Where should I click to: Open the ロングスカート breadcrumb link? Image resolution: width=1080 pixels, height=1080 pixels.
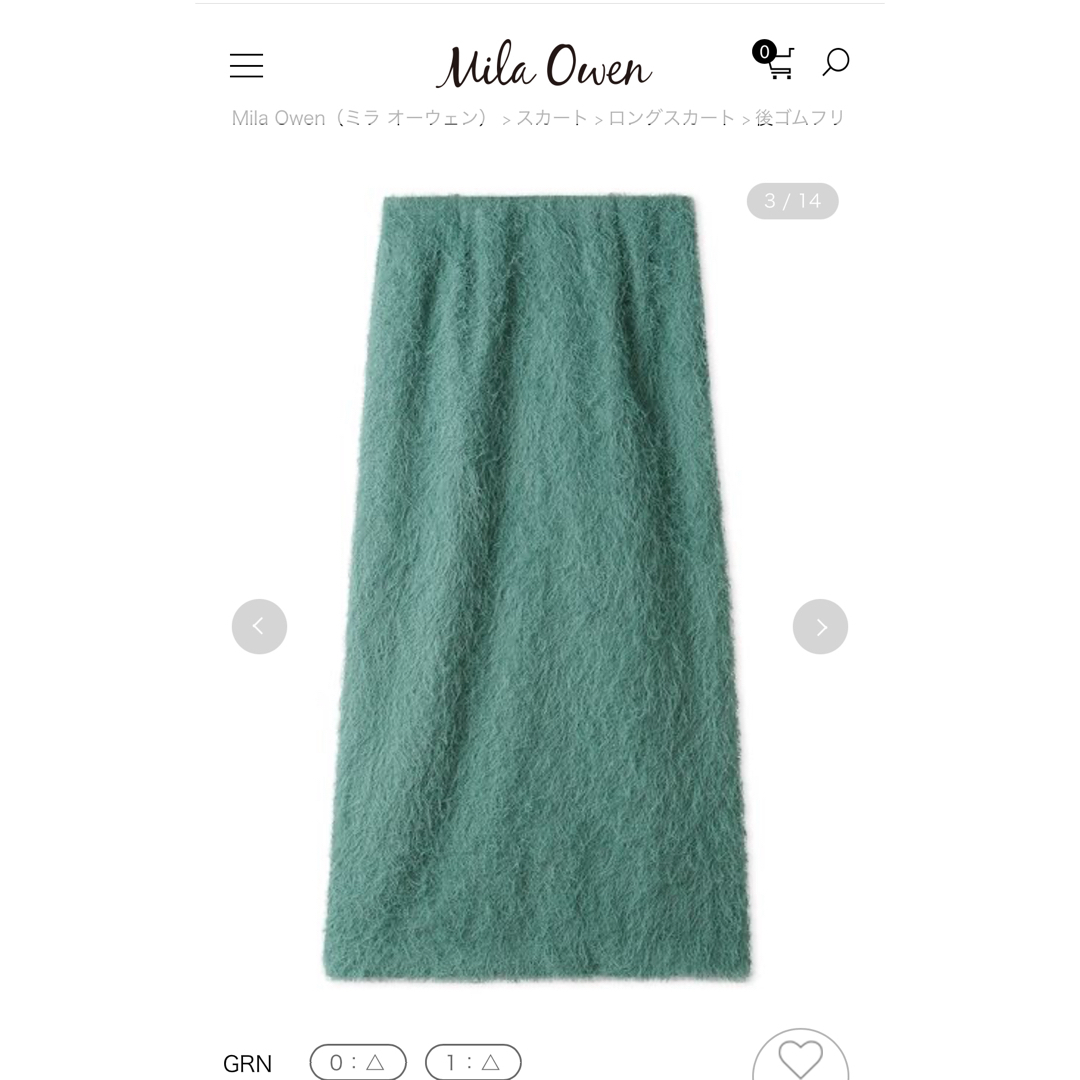pyautogui.click(x=671, y=118)
